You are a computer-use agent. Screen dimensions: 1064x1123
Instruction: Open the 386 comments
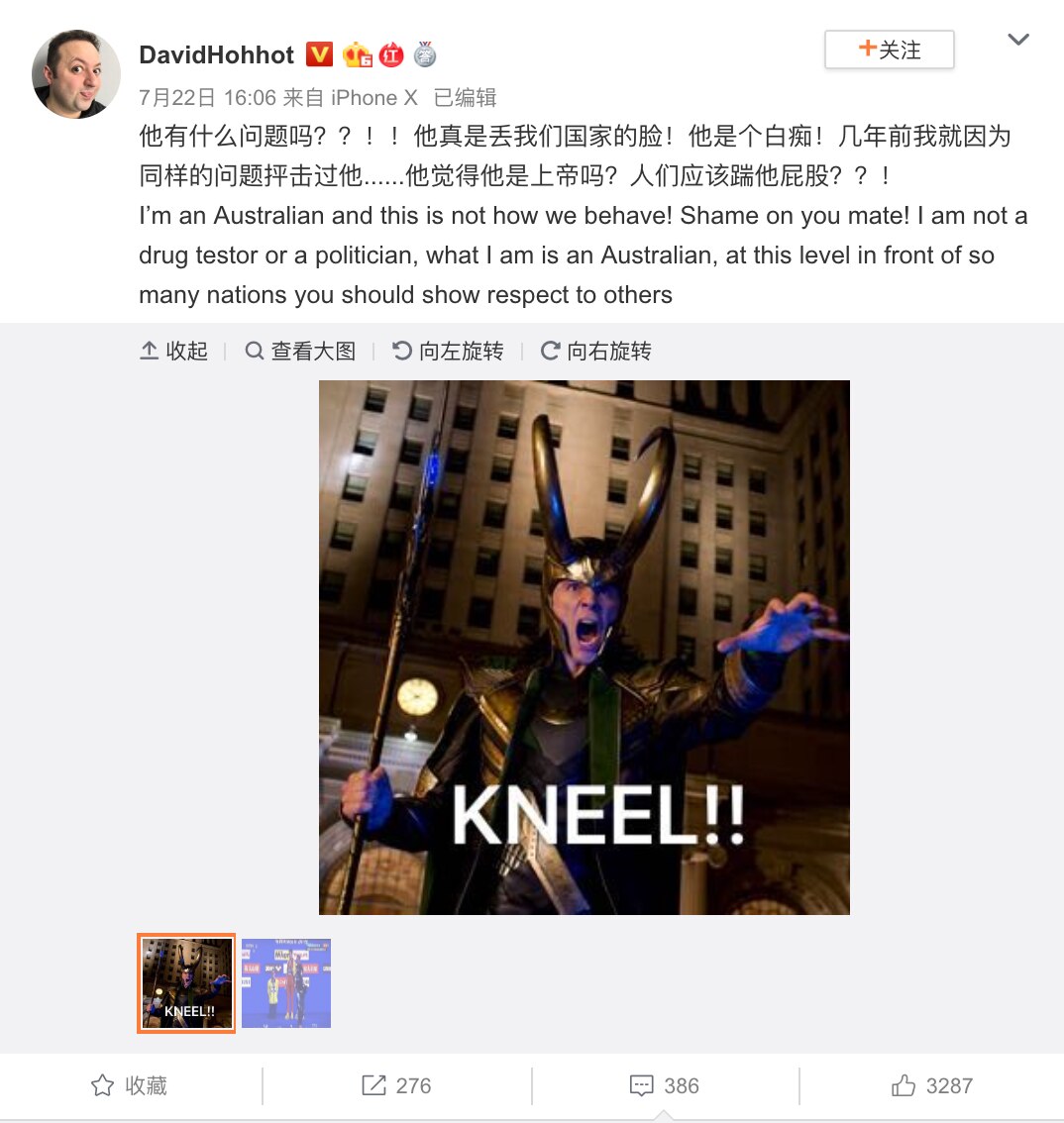pos(665,1085)
